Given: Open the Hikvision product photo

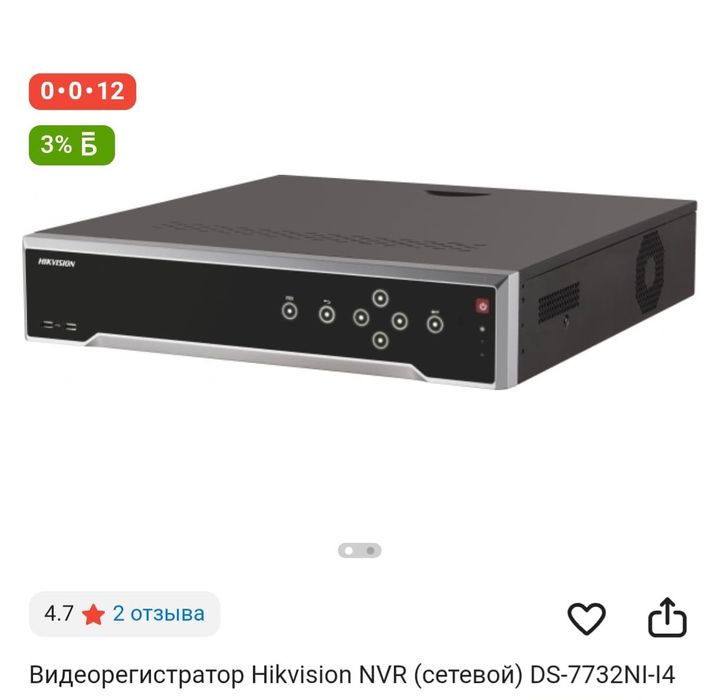Looking at the screenshot, I should [360, 285].
